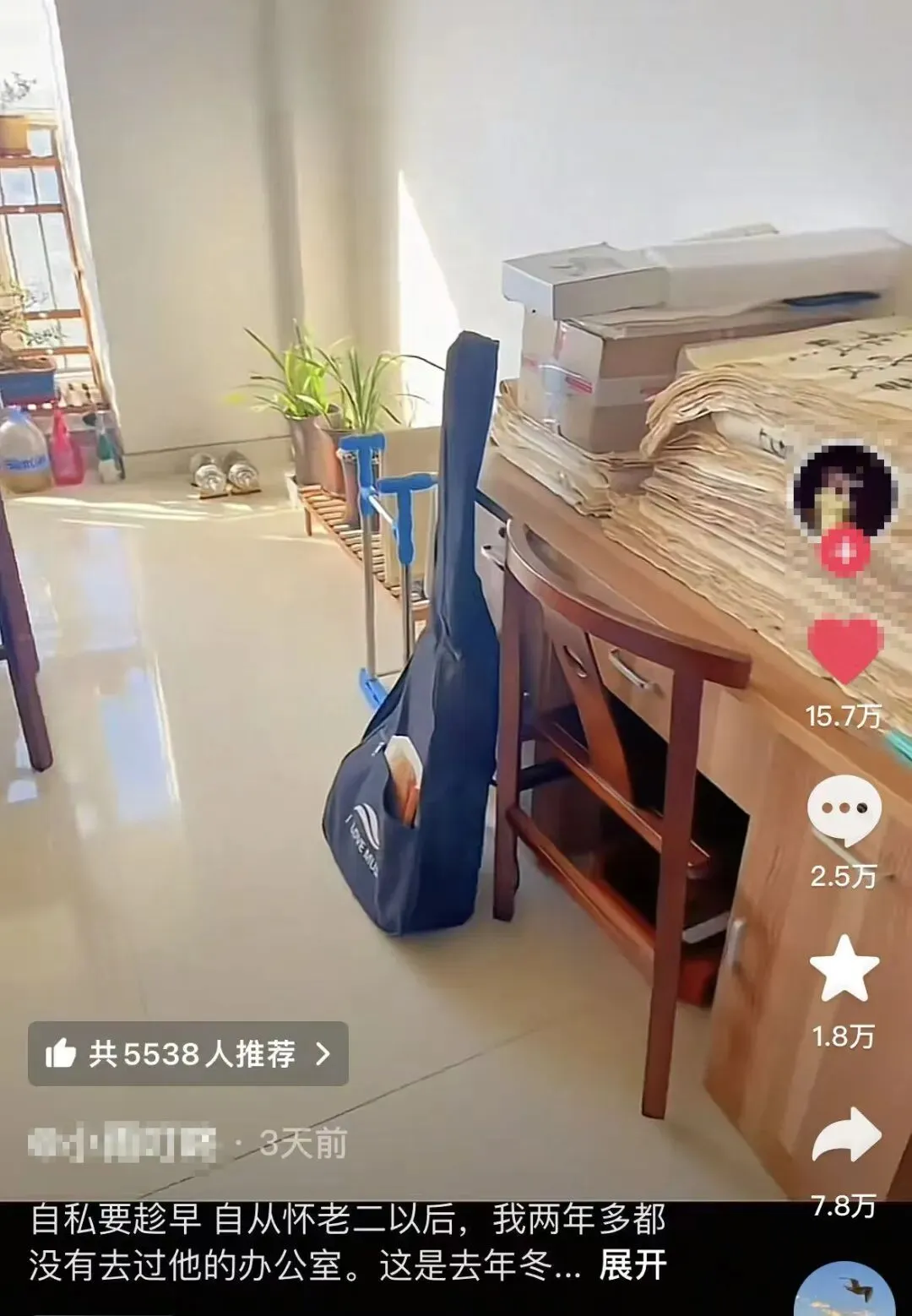Open the 共5538人推荐 recommendation chip
912x1316 pixels.
[x=188, y=1054]
